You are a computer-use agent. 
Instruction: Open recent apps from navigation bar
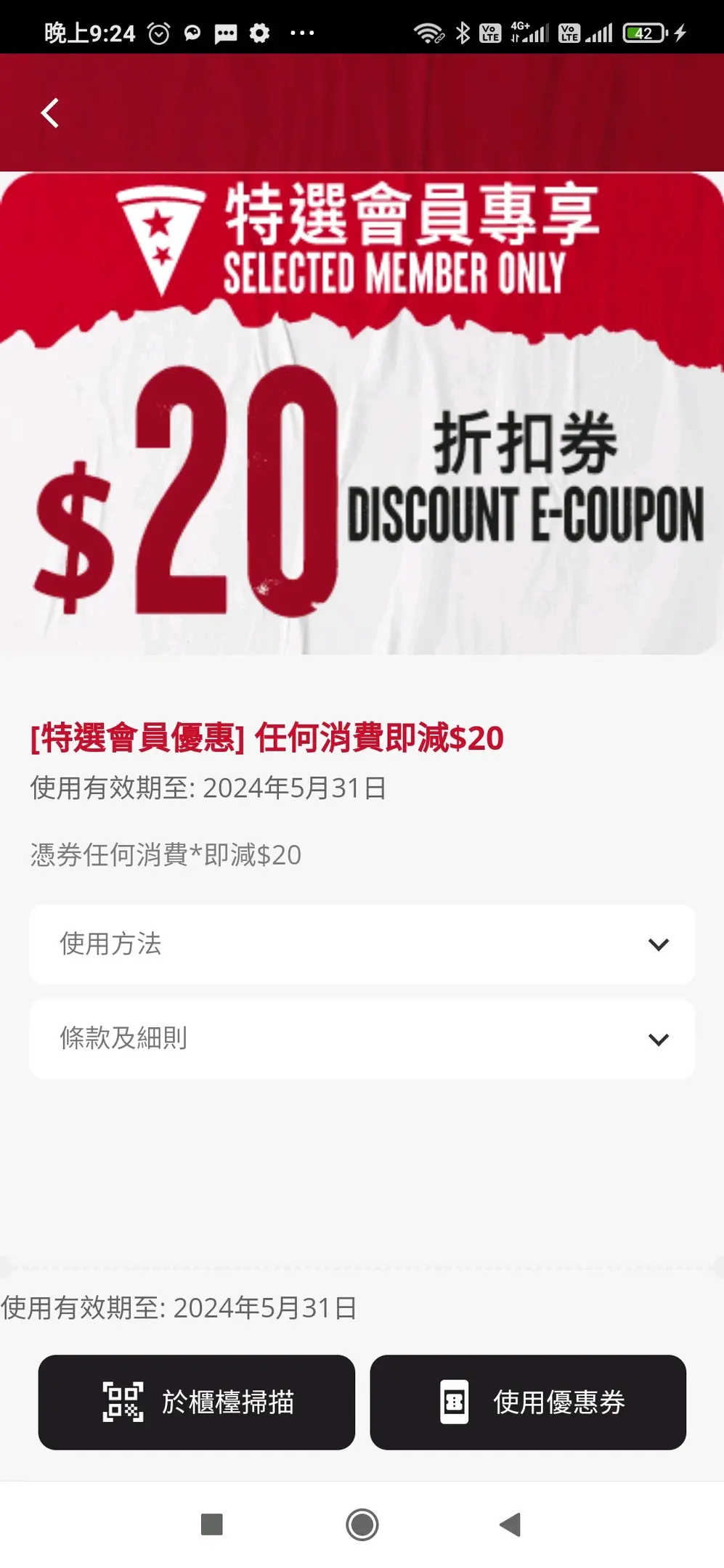pyautogui.click(x=211, y=1524)
